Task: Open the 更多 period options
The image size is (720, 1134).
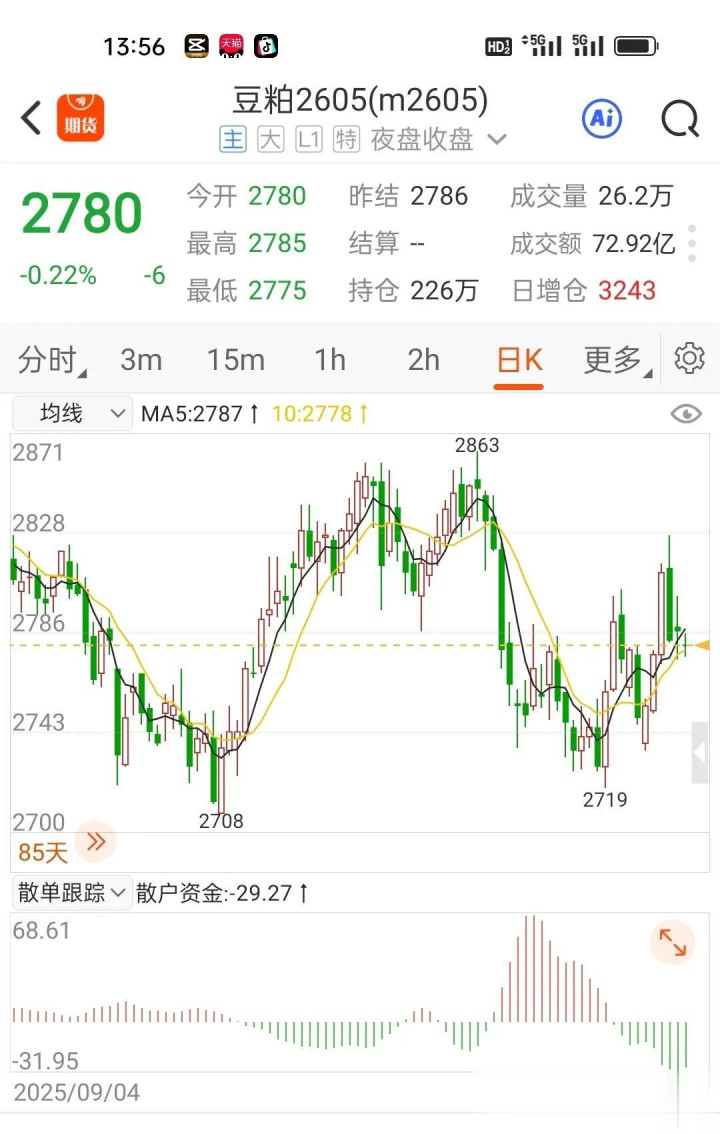Action: click(613, 359)
